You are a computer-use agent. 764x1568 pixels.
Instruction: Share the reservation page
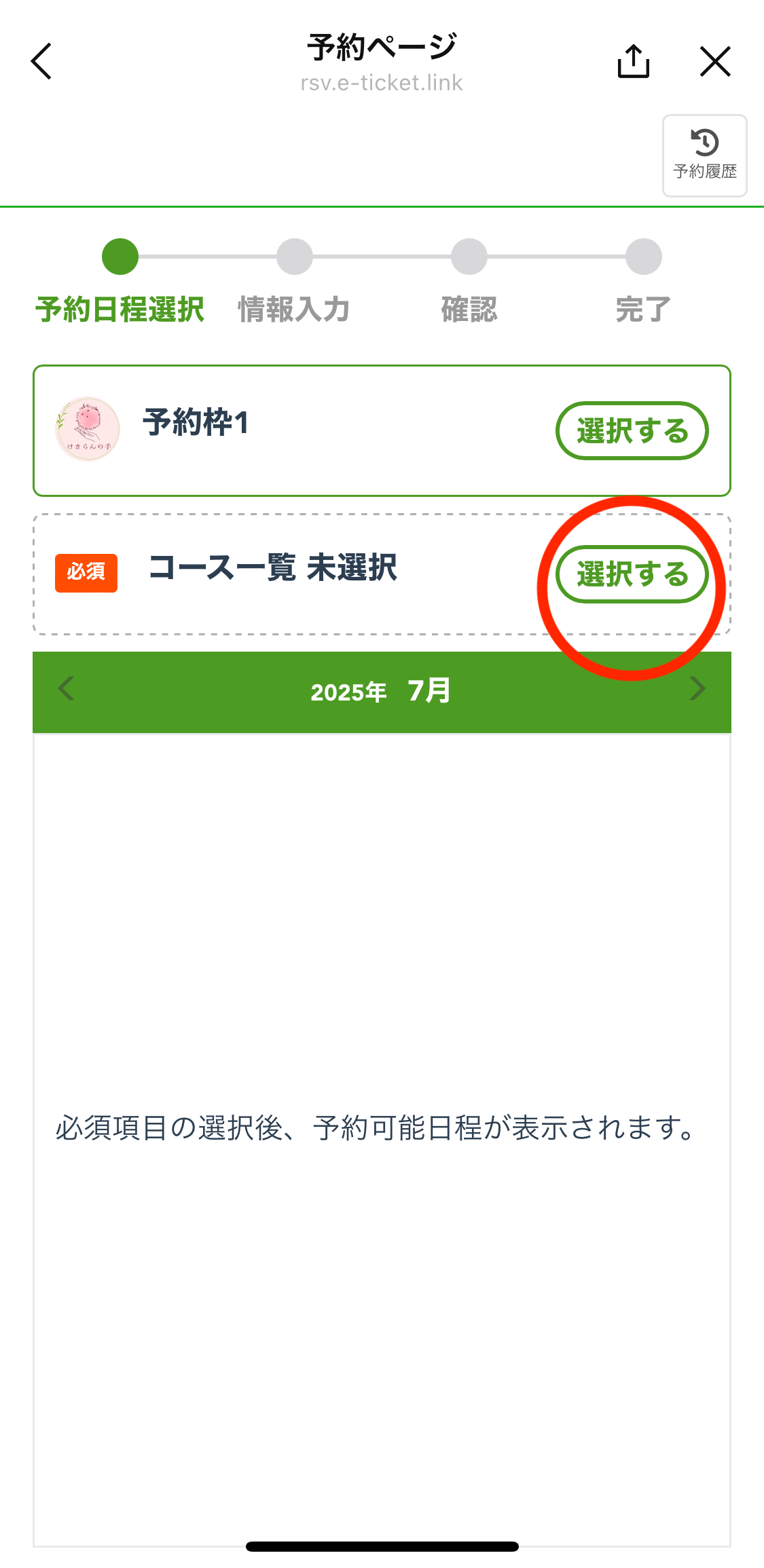(633, 61)
